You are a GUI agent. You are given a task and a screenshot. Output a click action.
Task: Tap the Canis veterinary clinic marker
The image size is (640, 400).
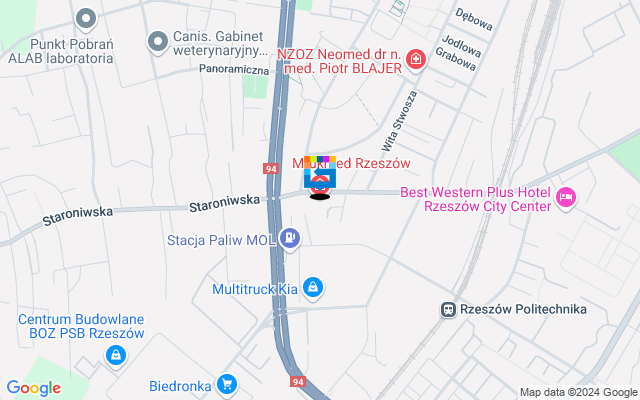[157, 41]
